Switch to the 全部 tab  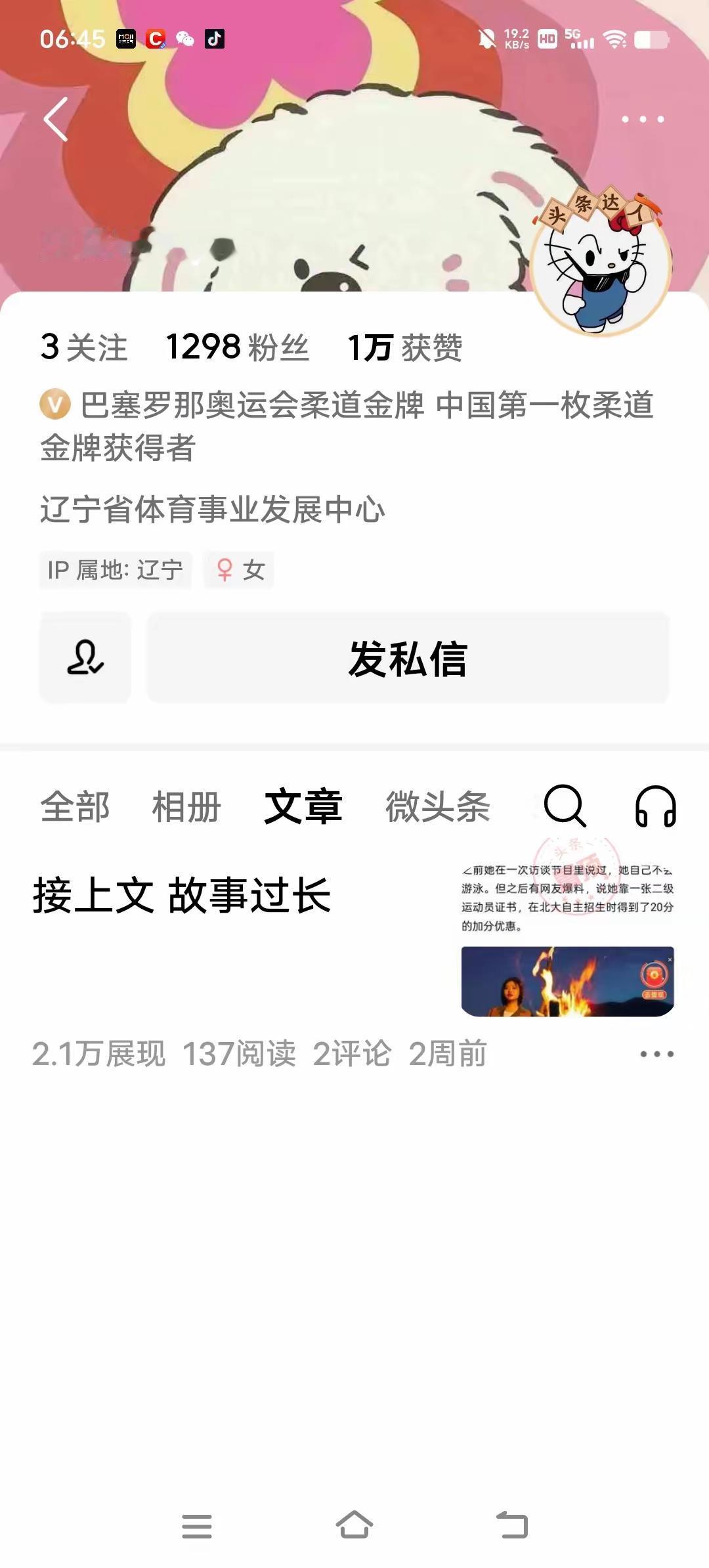tap(76, 809)
